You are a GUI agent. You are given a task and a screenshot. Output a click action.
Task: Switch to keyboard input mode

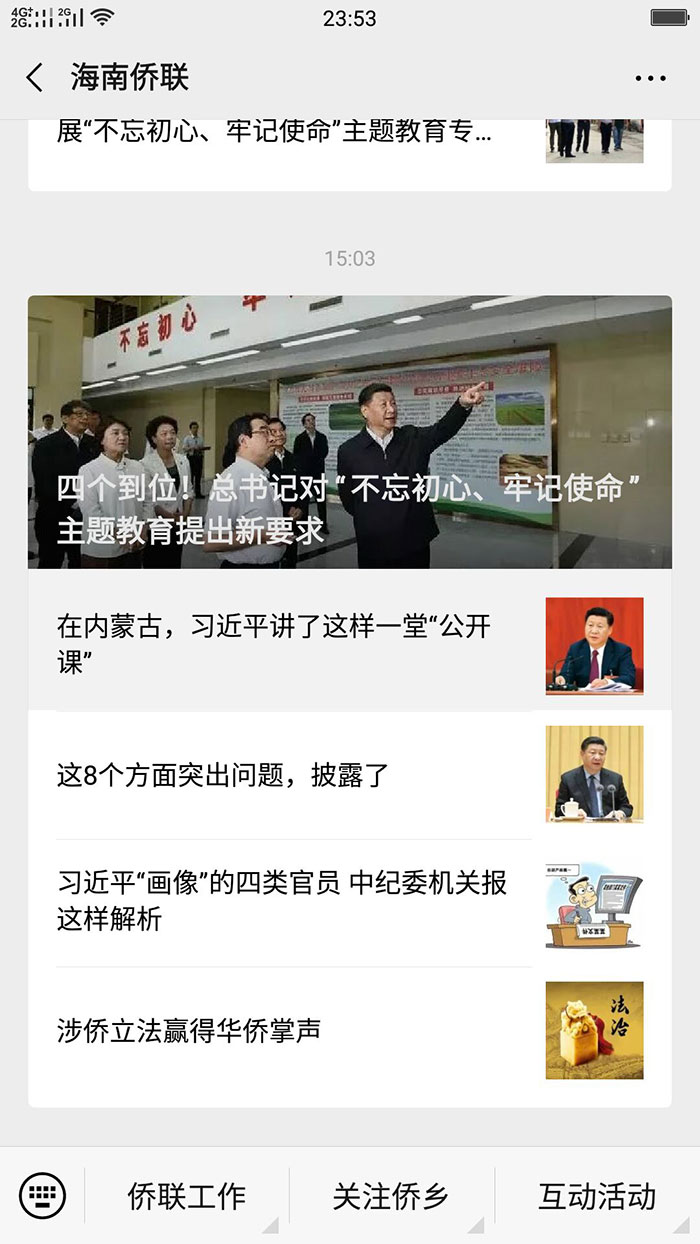tap(42, 1195)
